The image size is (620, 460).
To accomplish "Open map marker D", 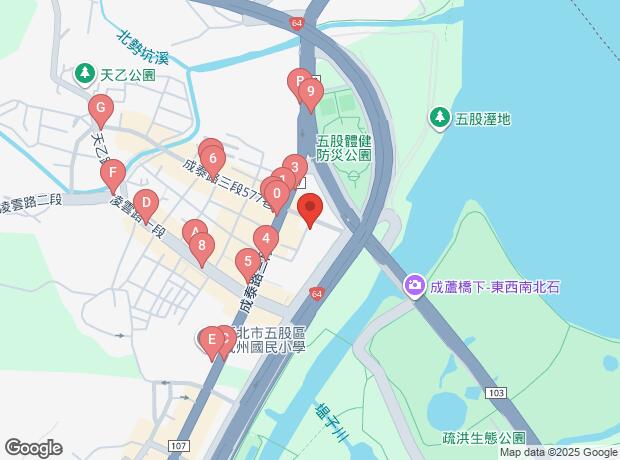I will click(146, 205).
